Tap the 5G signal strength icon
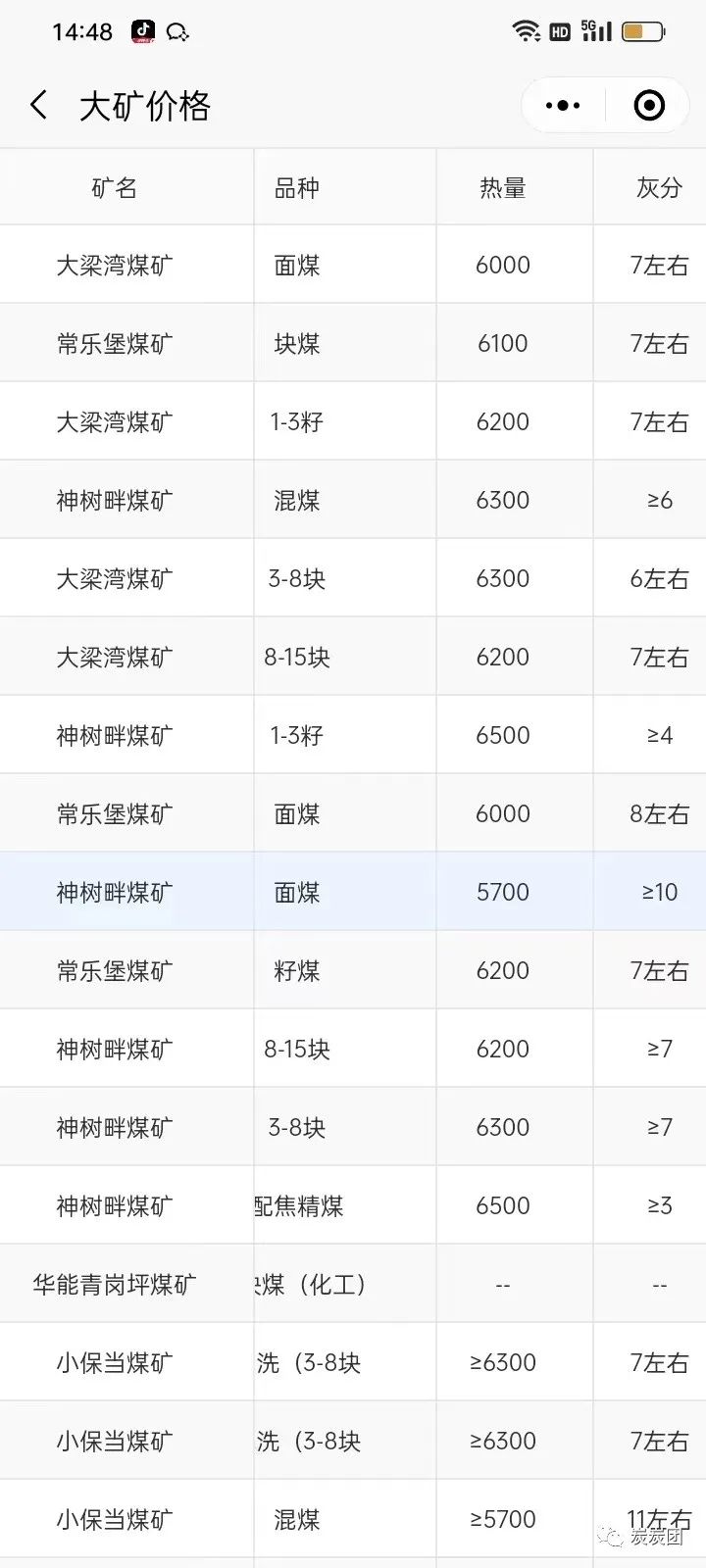This screenshot has height=1568, width=706. coord(598,30)
